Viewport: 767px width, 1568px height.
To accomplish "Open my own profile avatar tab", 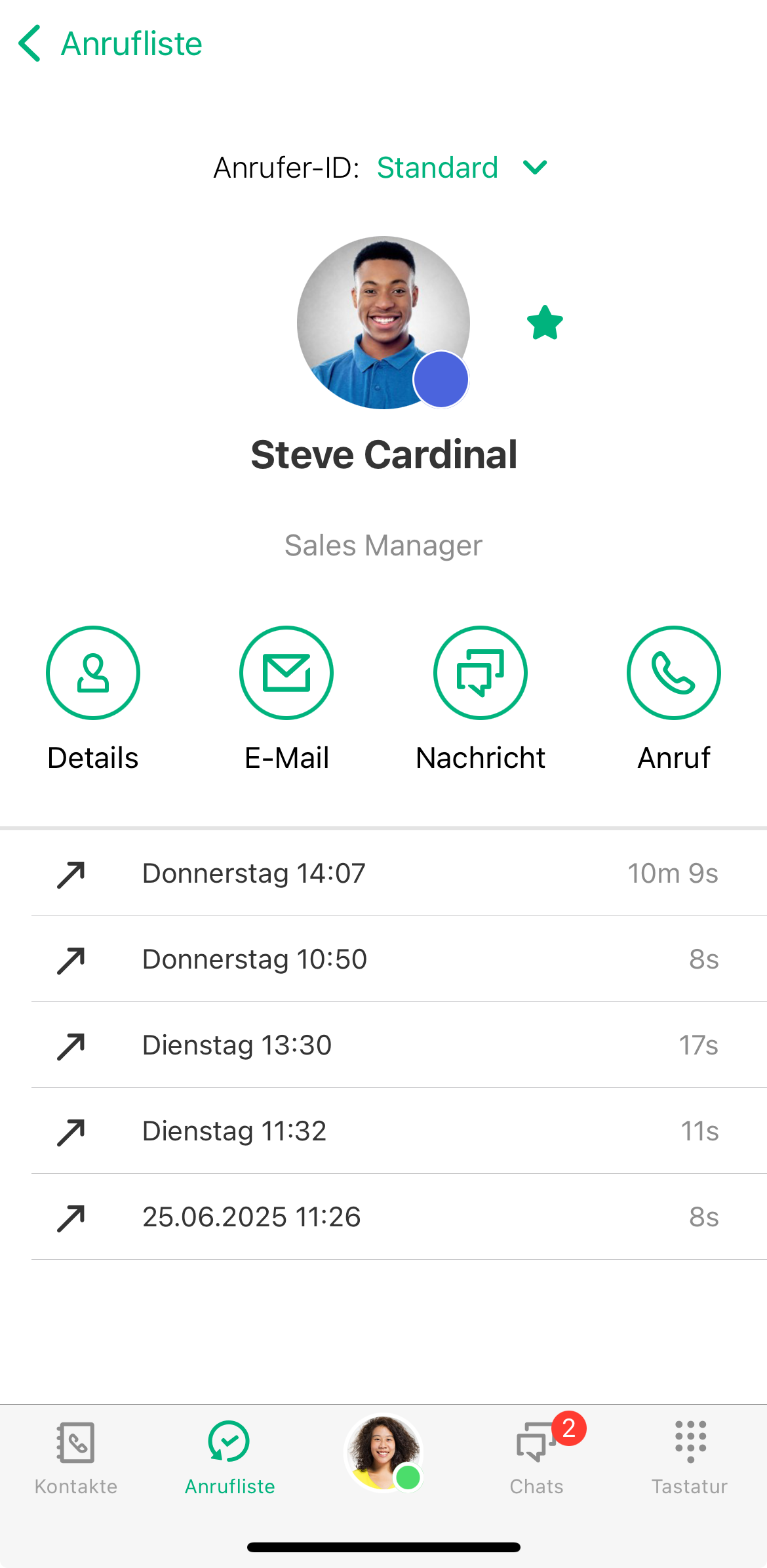I will [383, 1452].
